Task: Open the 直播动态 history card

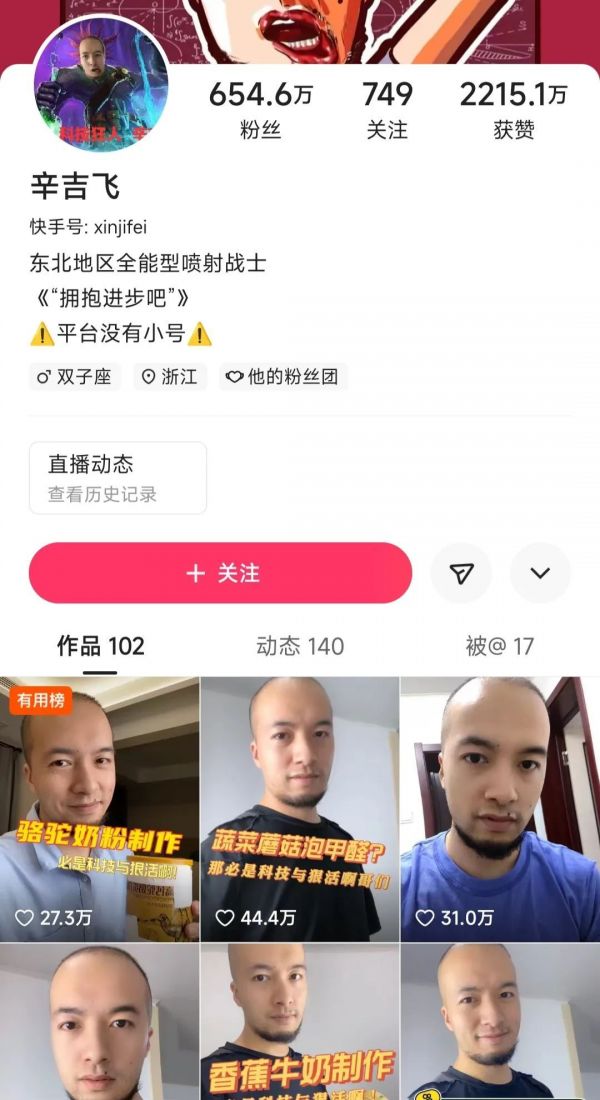Action: click(118, 478)
